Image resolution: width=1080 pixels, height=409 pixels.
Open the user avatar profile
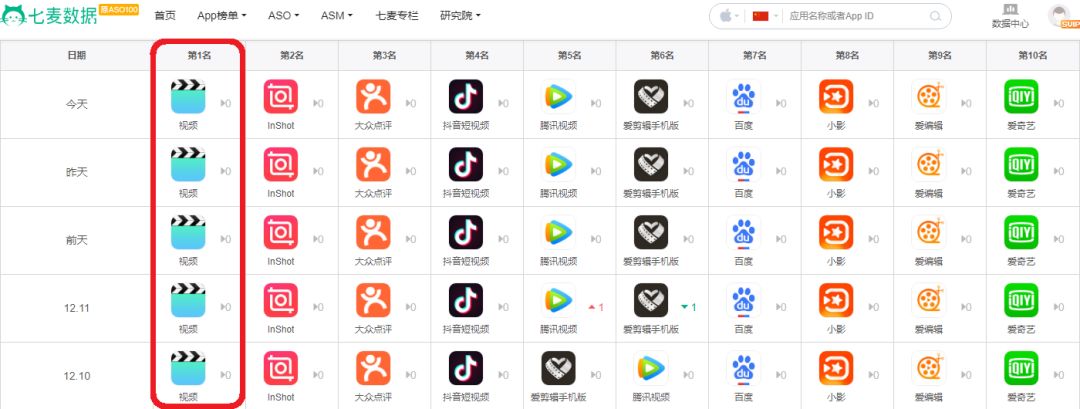pos(1060,15)
